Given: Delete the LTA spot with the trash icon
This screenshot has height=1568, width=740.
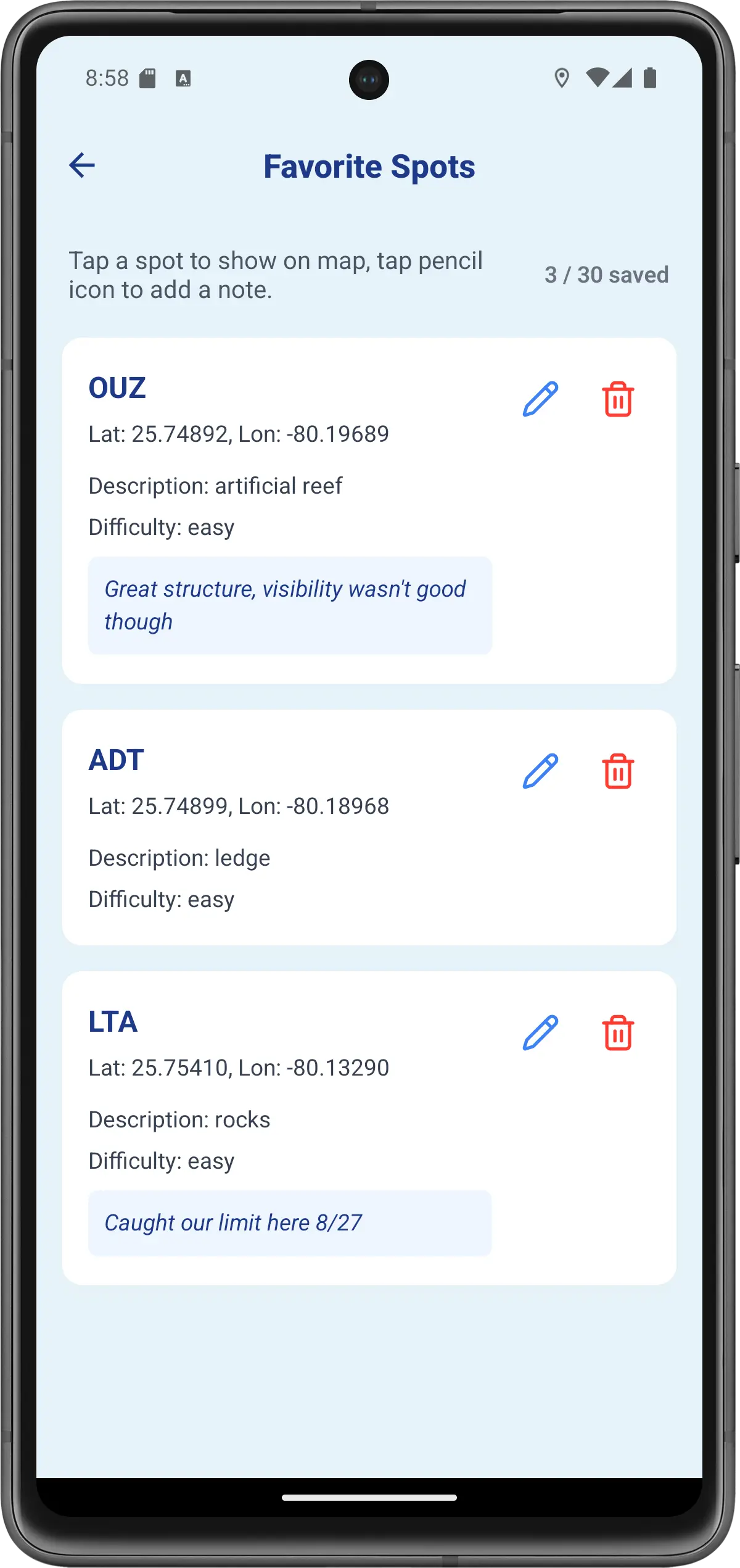Looking at the screenshot, I should [x=618, y=1033].
